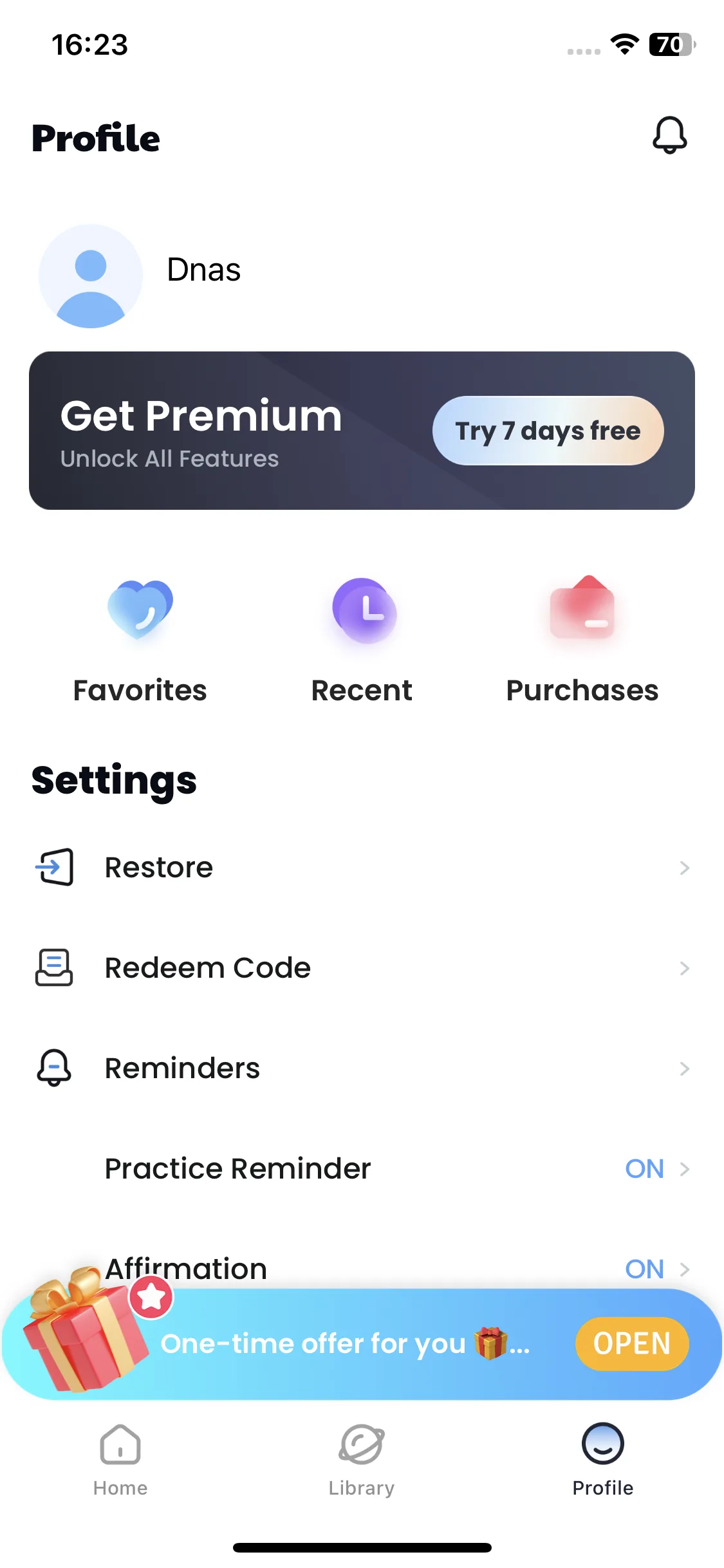This screenshot has height=1568, width=724.
Task: Start the 7 days free trial
Action: [x=548, y=431]
